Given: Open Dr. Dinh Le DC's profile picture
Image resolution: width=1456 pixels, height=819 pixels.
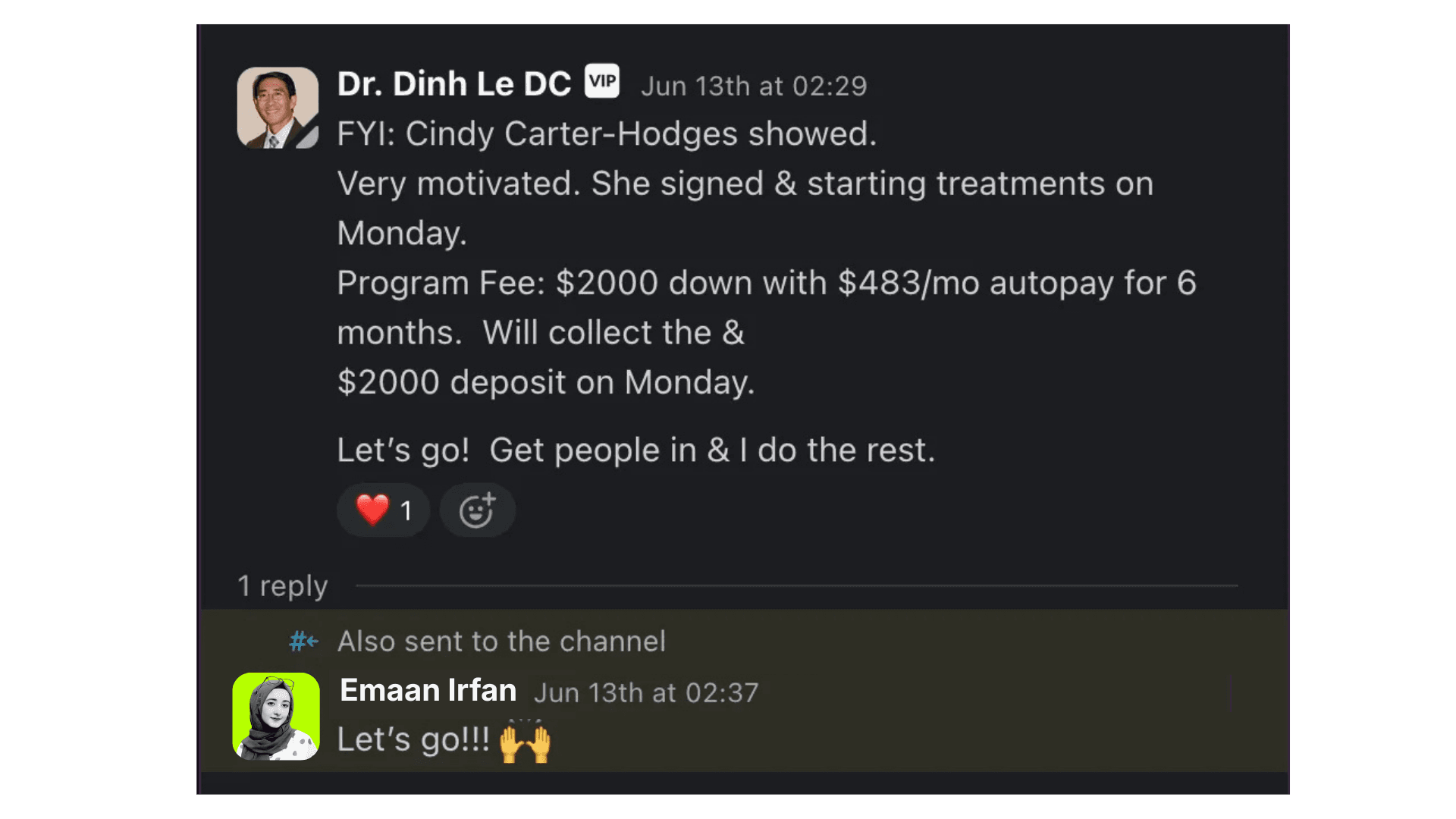Looking at the screenshot, I should [278, 108].
